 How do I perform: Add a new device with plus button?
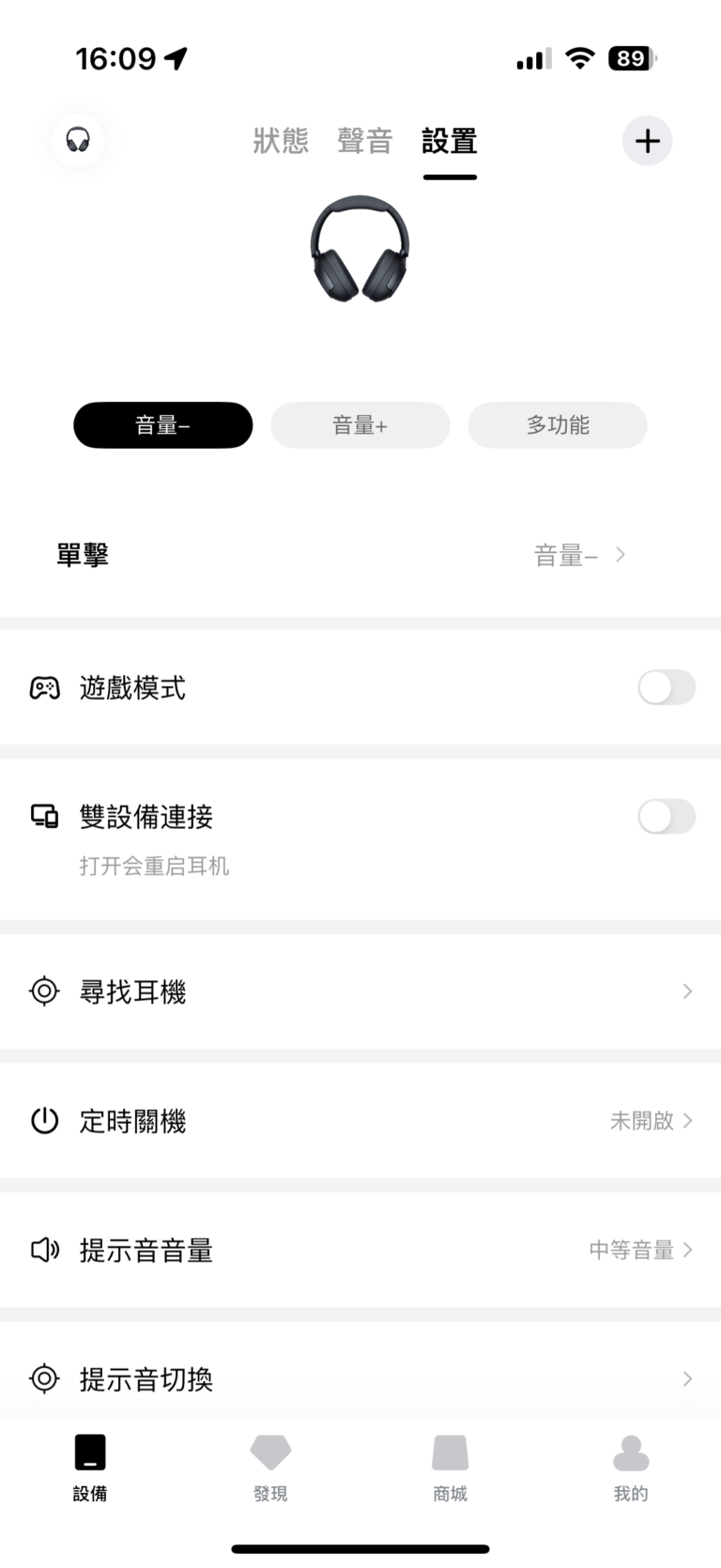pos(647,141)
